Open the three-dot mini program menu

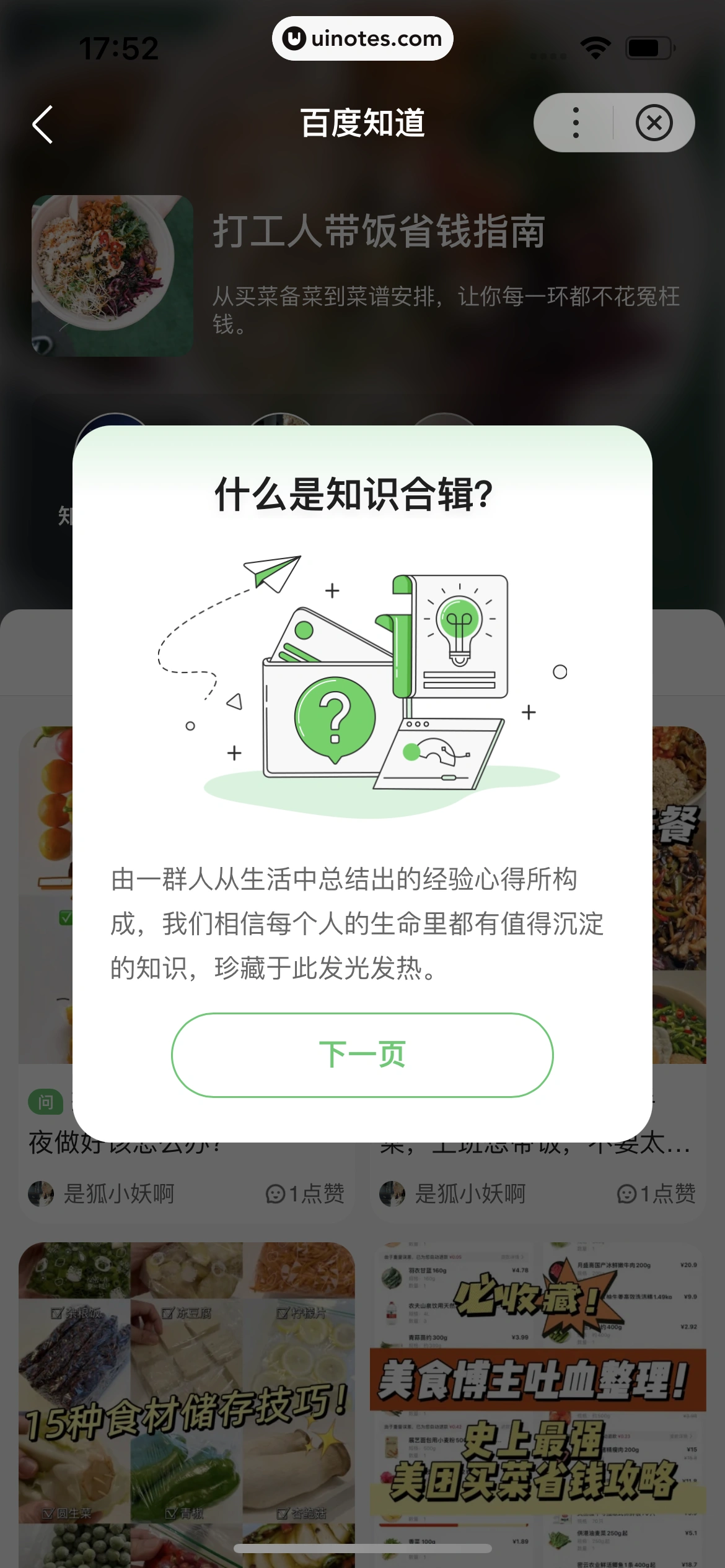click(x=576, y=123)
